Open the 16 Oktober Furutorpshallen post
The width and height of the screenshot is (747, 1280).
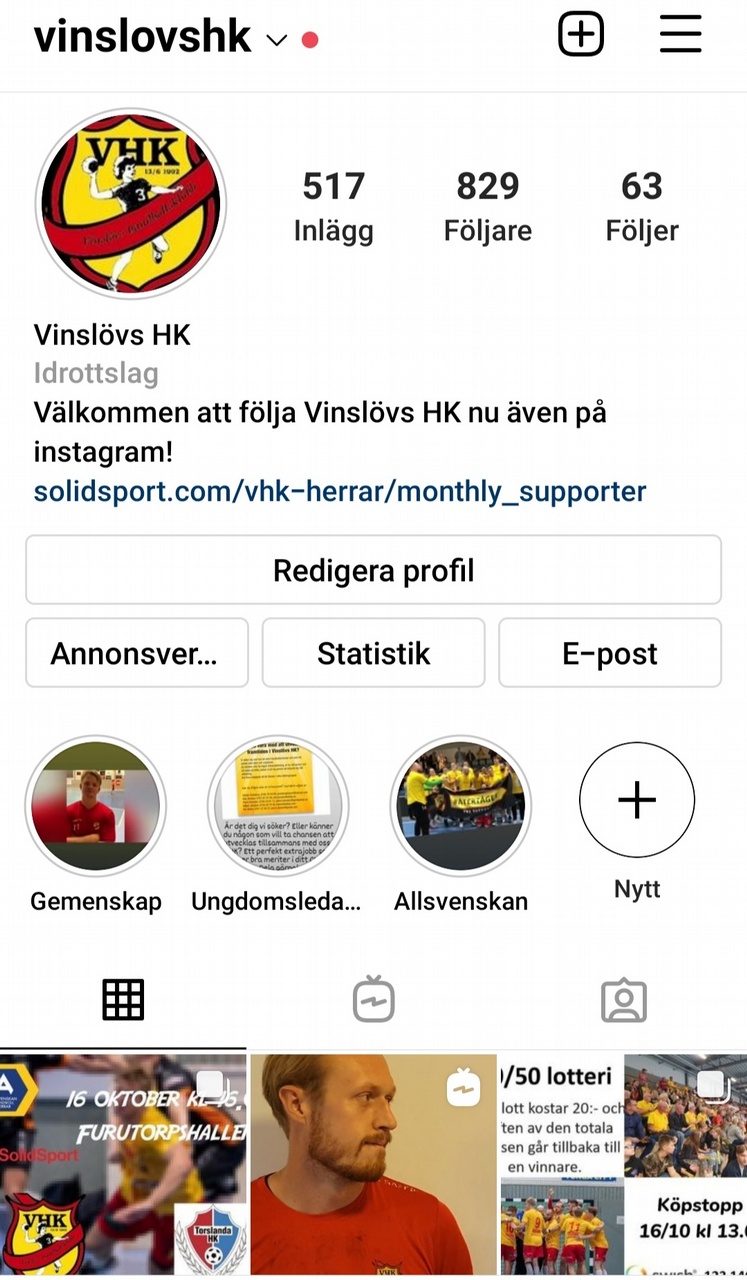pos(122,1165)
